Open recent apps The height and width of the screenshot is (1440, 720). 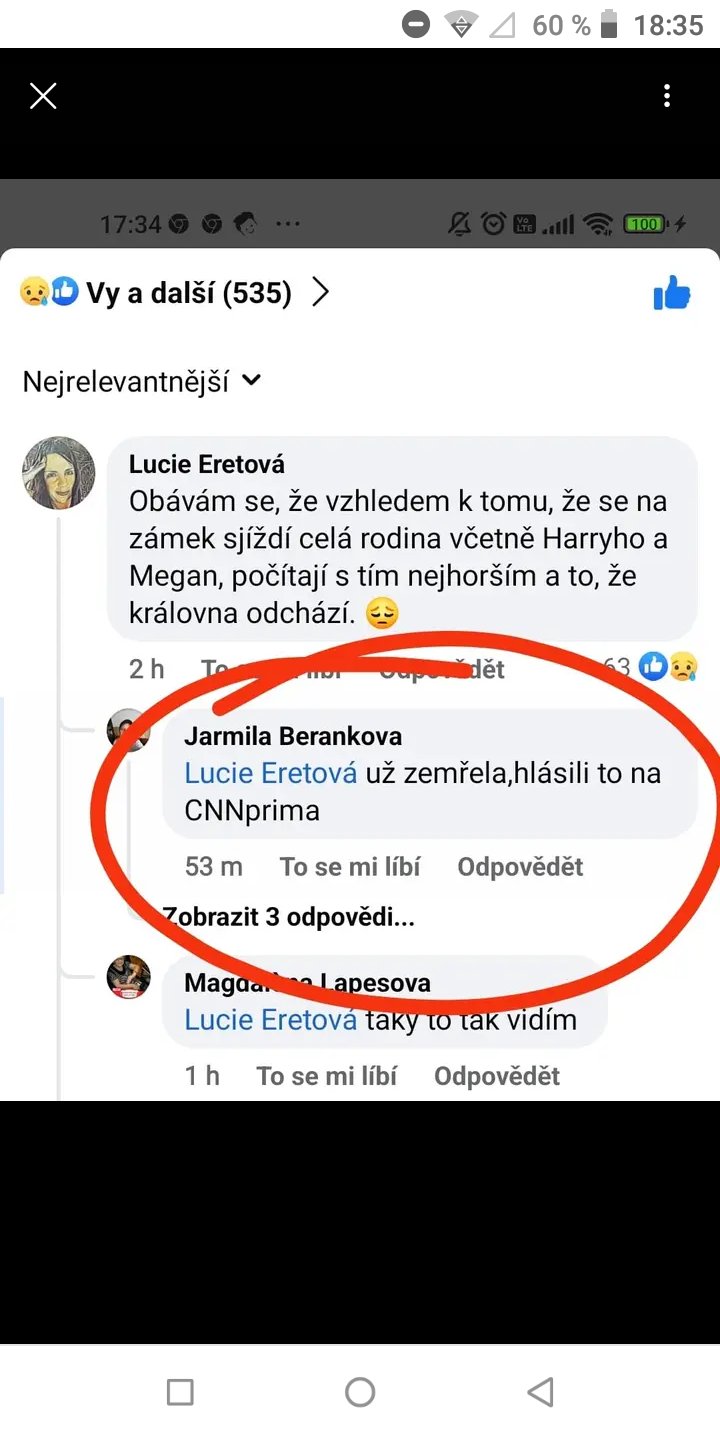click(x=180, y=1391)
